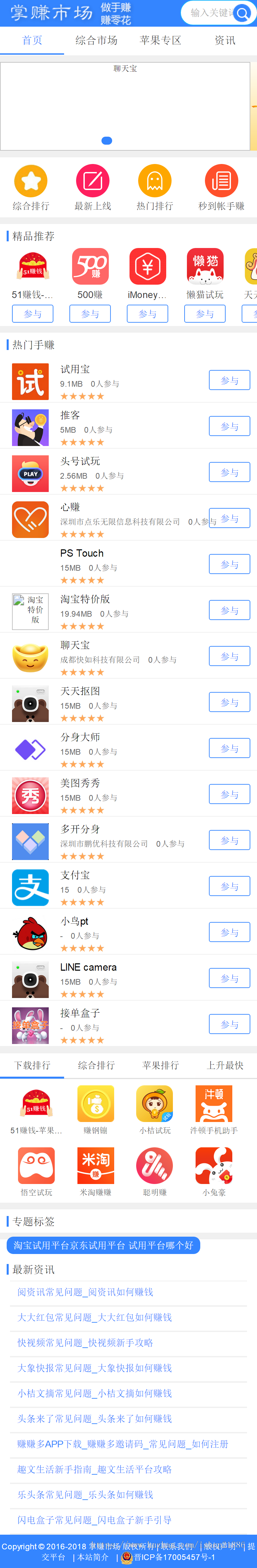Viewport: 257px width, 1568px height.
Task: Open 秒到帐手赚 category
Action: [221, 181]
